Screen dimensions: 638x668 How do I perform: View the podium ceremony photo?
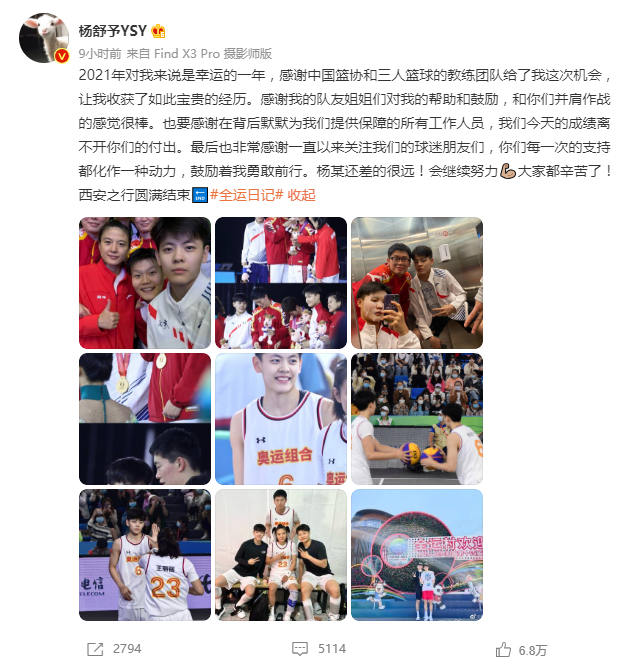(280, 282)
